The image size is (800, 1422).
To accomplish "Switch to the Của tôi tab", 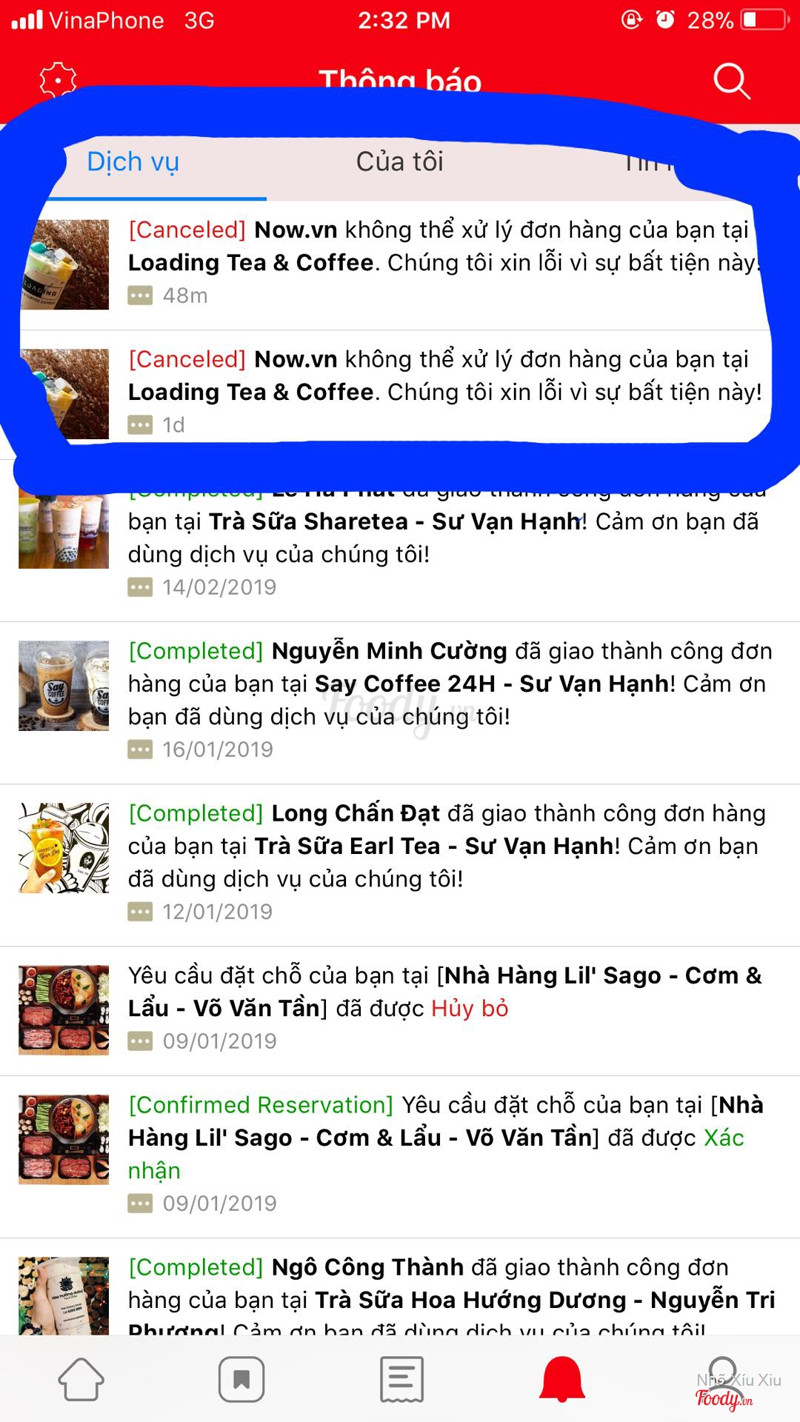I will pyautogui.click(x=399, y=162).
